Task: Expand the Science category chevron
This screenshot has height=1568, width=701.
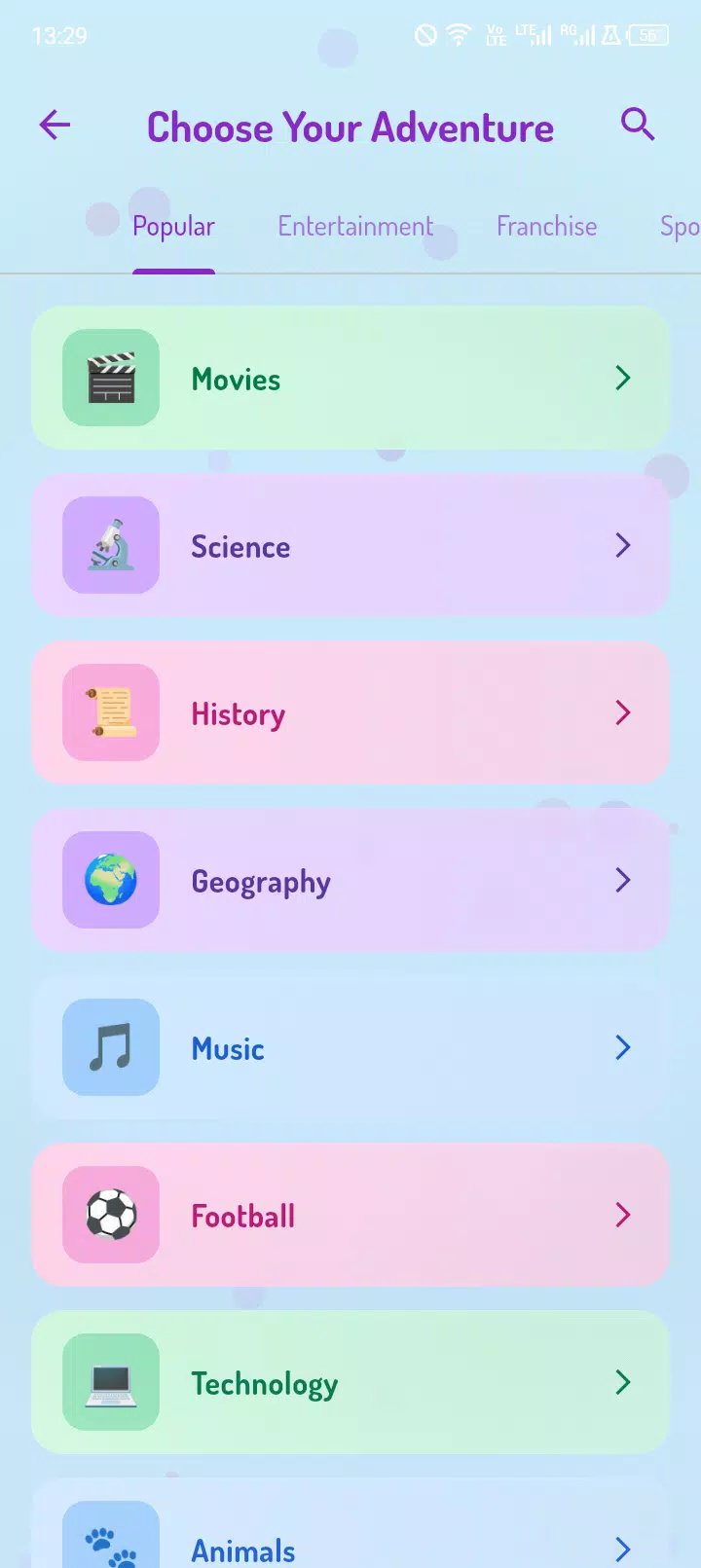Action: coord(623,545)
